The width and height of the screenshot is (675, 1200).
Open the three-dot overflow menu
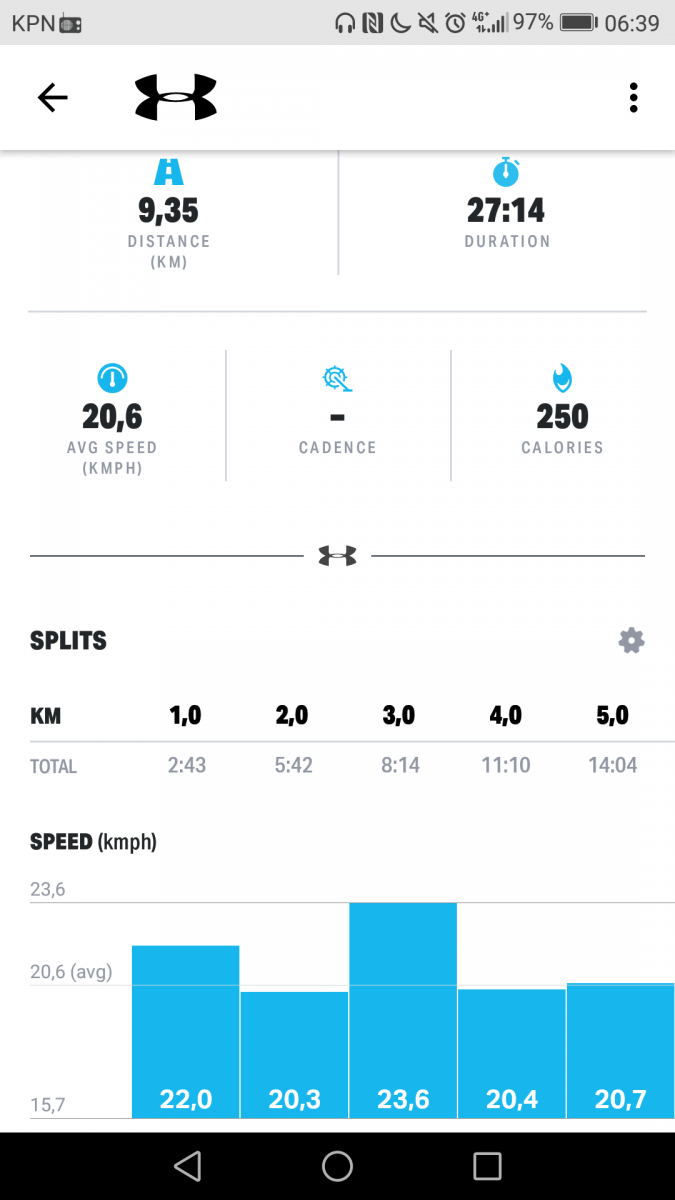pos(633,97)
